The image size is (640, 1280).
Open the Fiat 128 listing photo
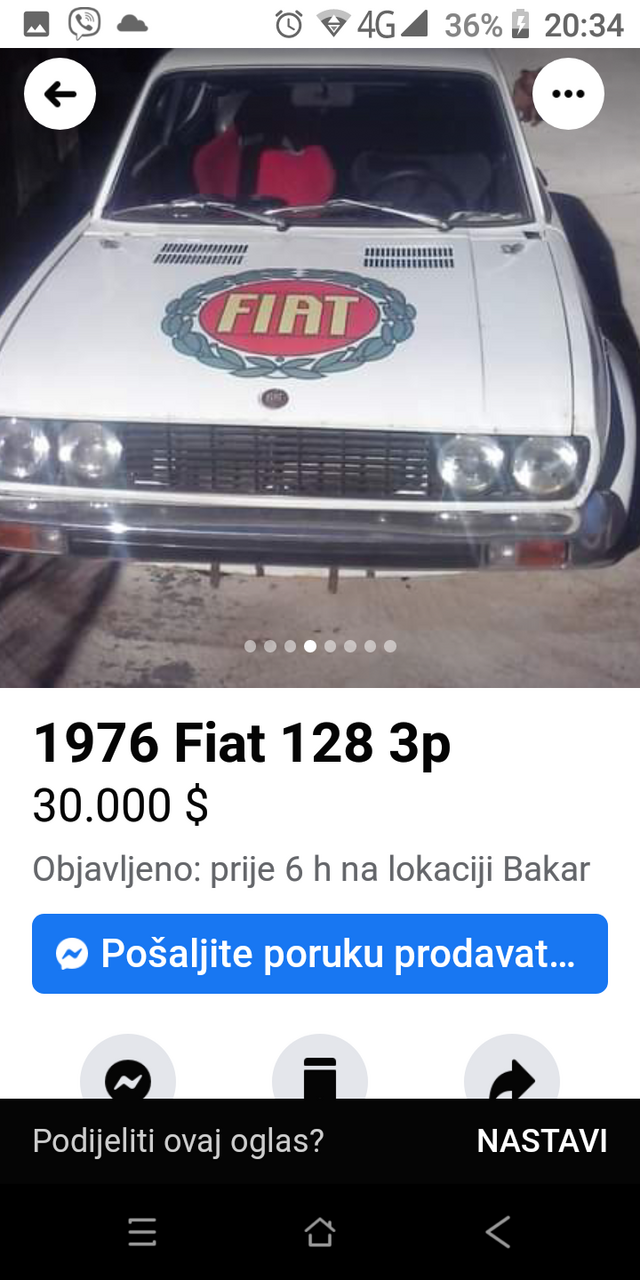320,368
